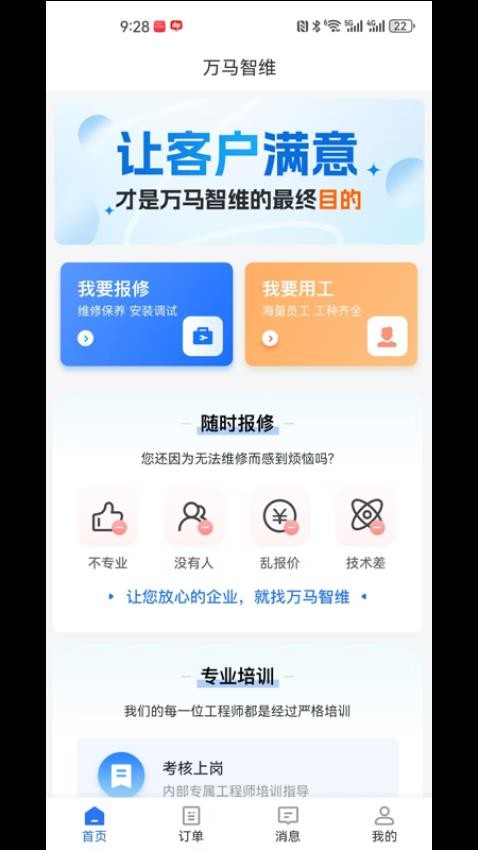Tap the 让客户满意 promotional banner
Image resolution: width=478 pixels, height=850 pixels.
coord(239,172)
